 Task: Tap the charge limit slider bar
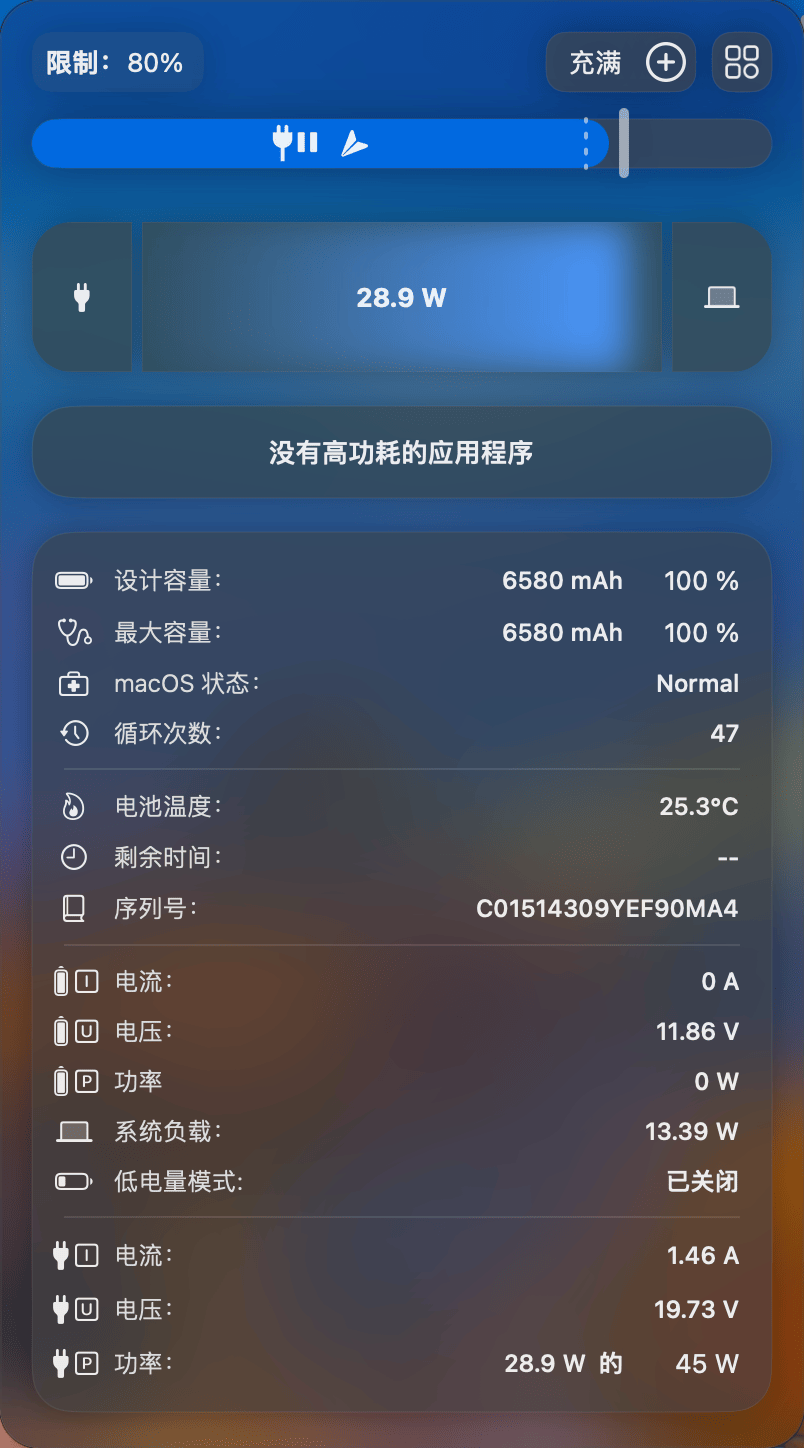pos(401,143)
